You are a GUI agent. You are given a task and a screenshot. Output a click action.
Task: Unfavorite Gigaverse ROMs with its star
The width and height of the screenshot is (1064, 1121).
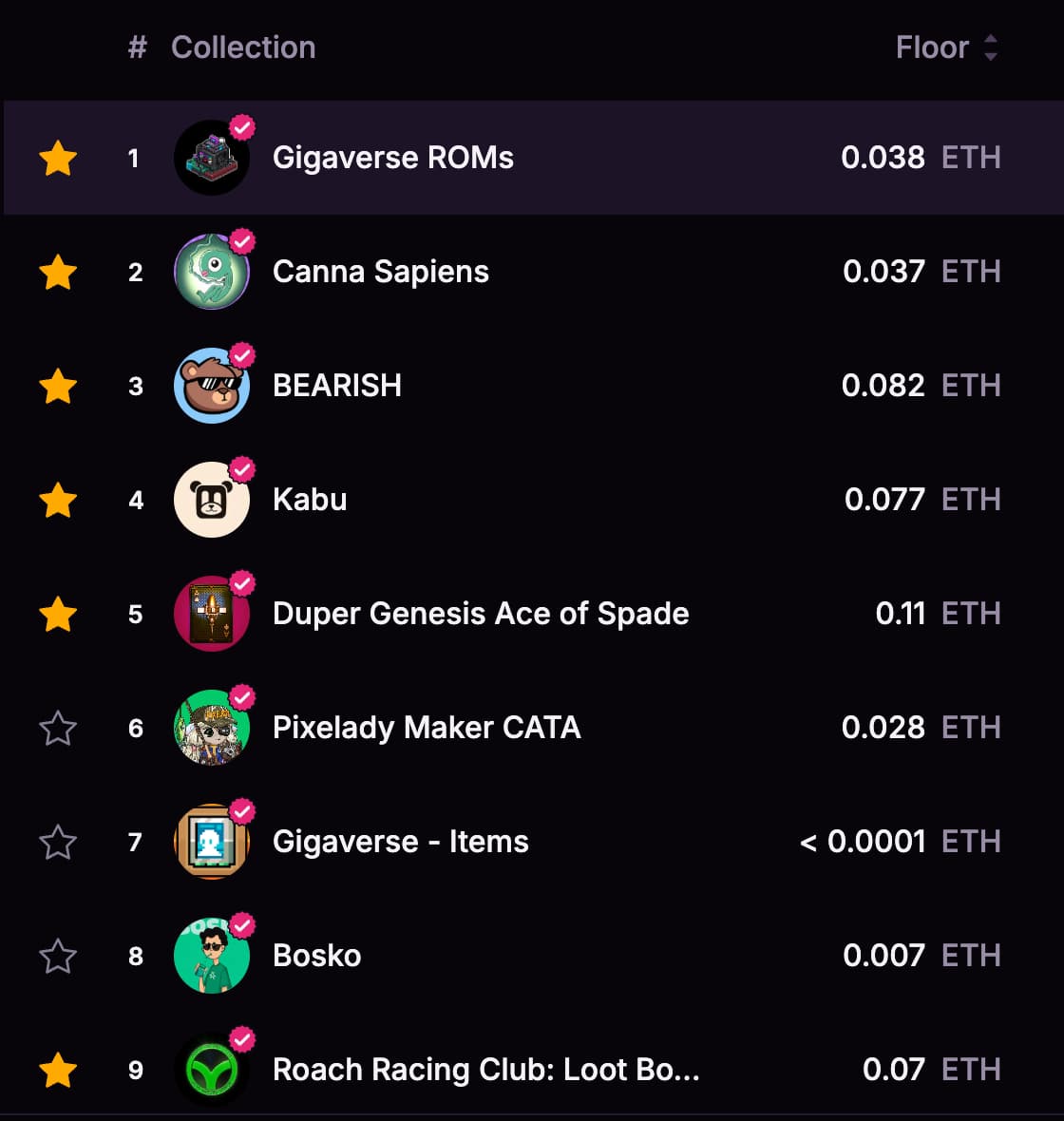(58, 158)
